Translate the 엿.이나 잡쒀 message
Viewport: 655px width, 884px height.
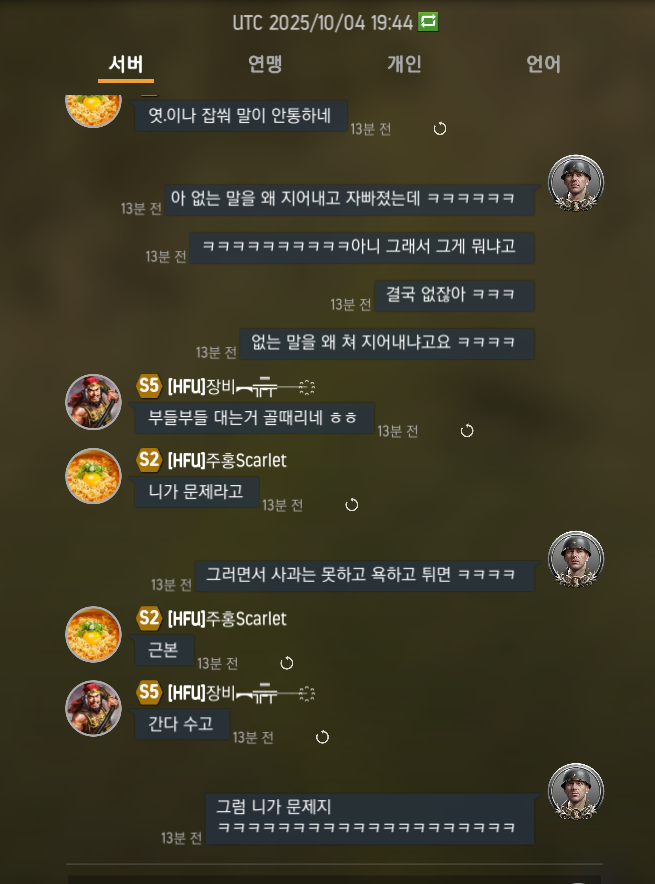(x=439, y=128)
